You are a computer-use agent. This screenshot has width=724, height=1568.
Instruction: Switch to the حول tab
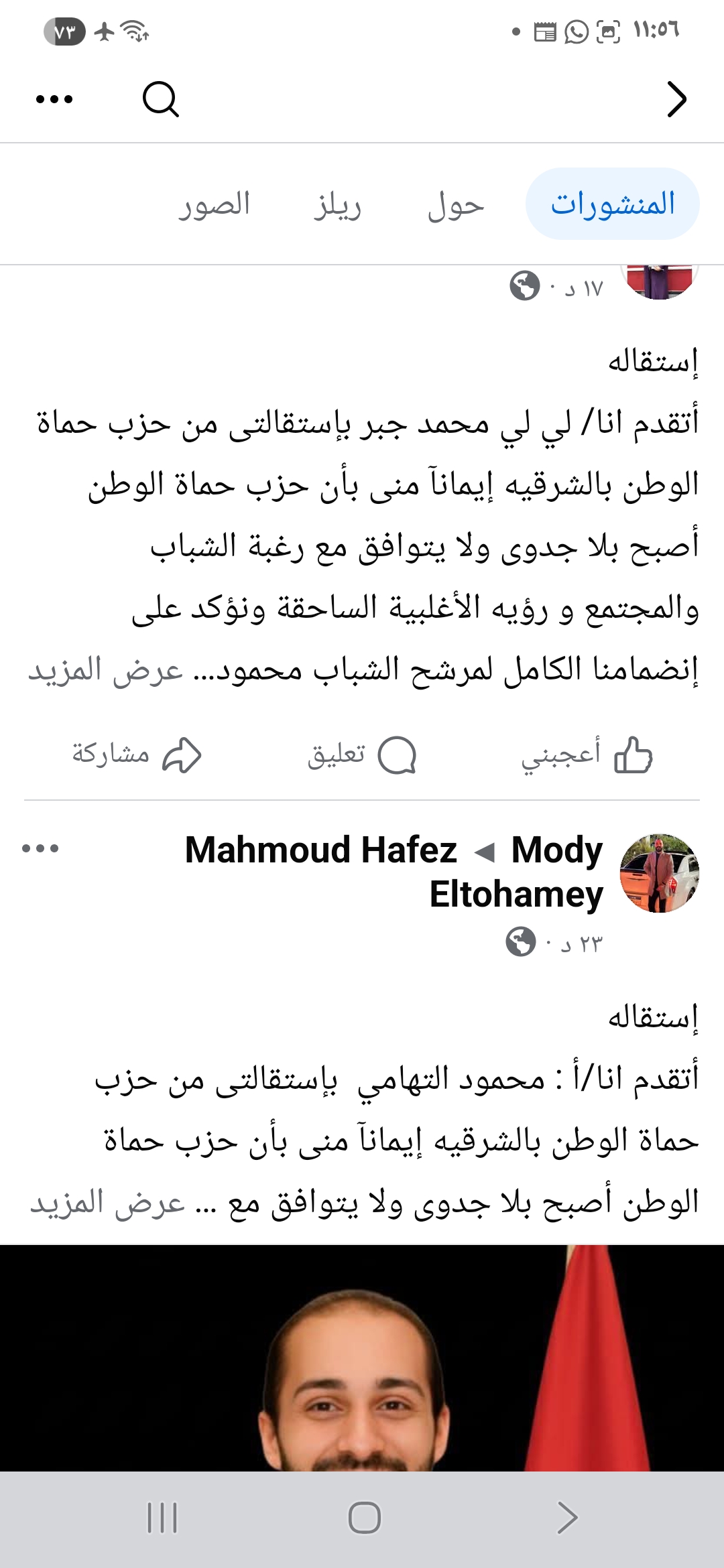point(456,204)
